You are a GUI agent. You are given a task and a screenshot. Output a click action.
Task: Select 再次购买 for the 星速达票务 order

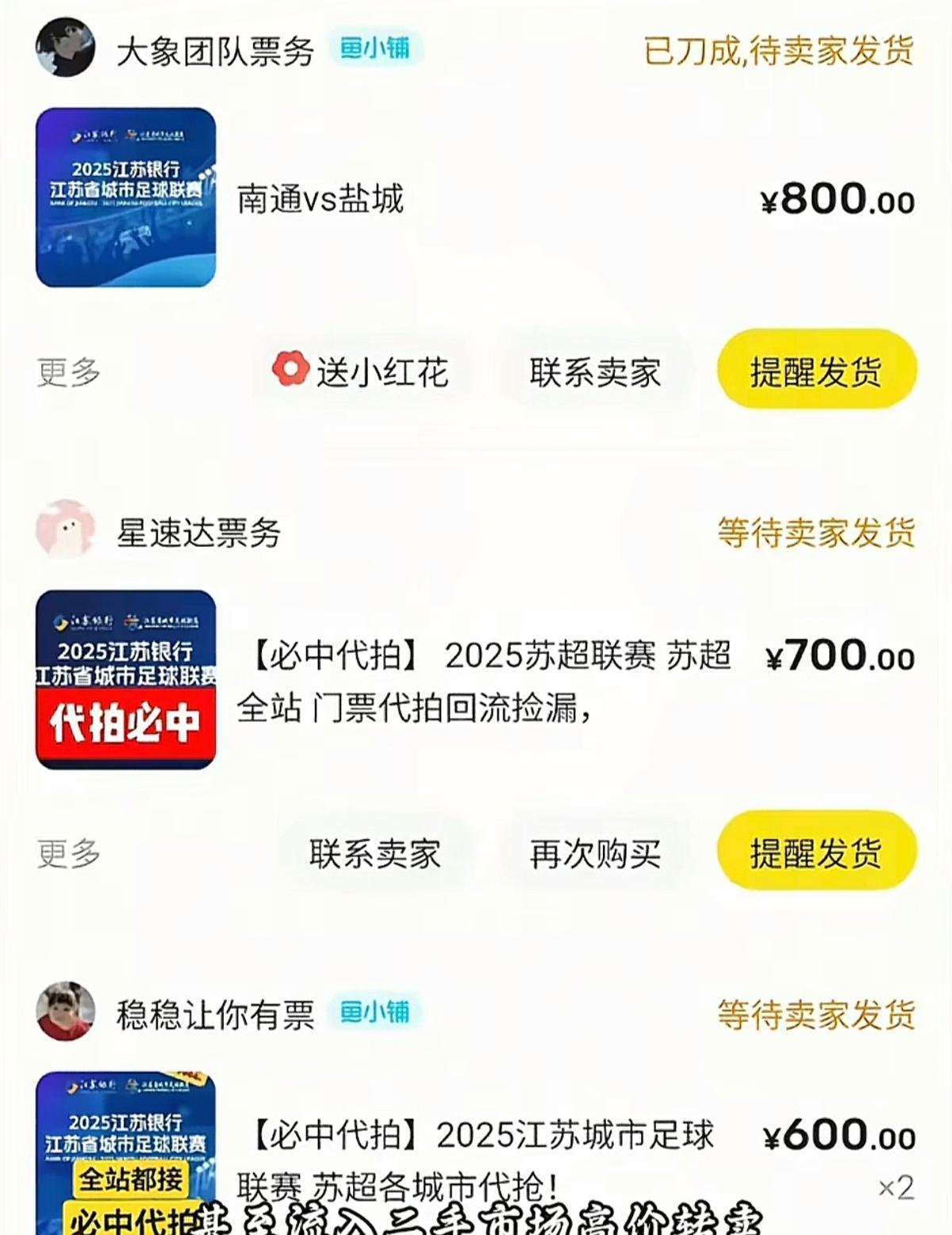pyautogui.click(x=595, y=853)
